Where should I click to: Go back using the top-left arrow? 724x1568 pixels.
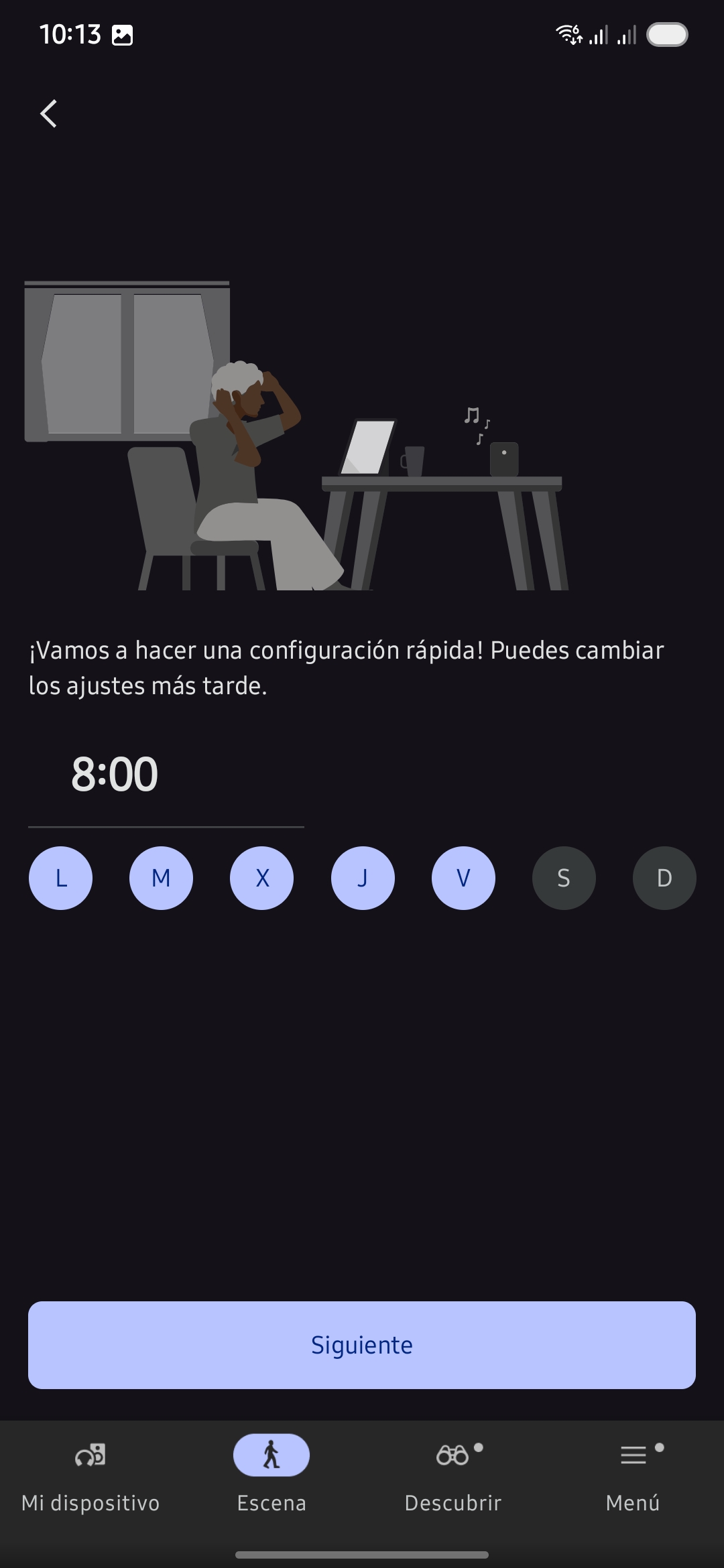(x=49, y=114)
